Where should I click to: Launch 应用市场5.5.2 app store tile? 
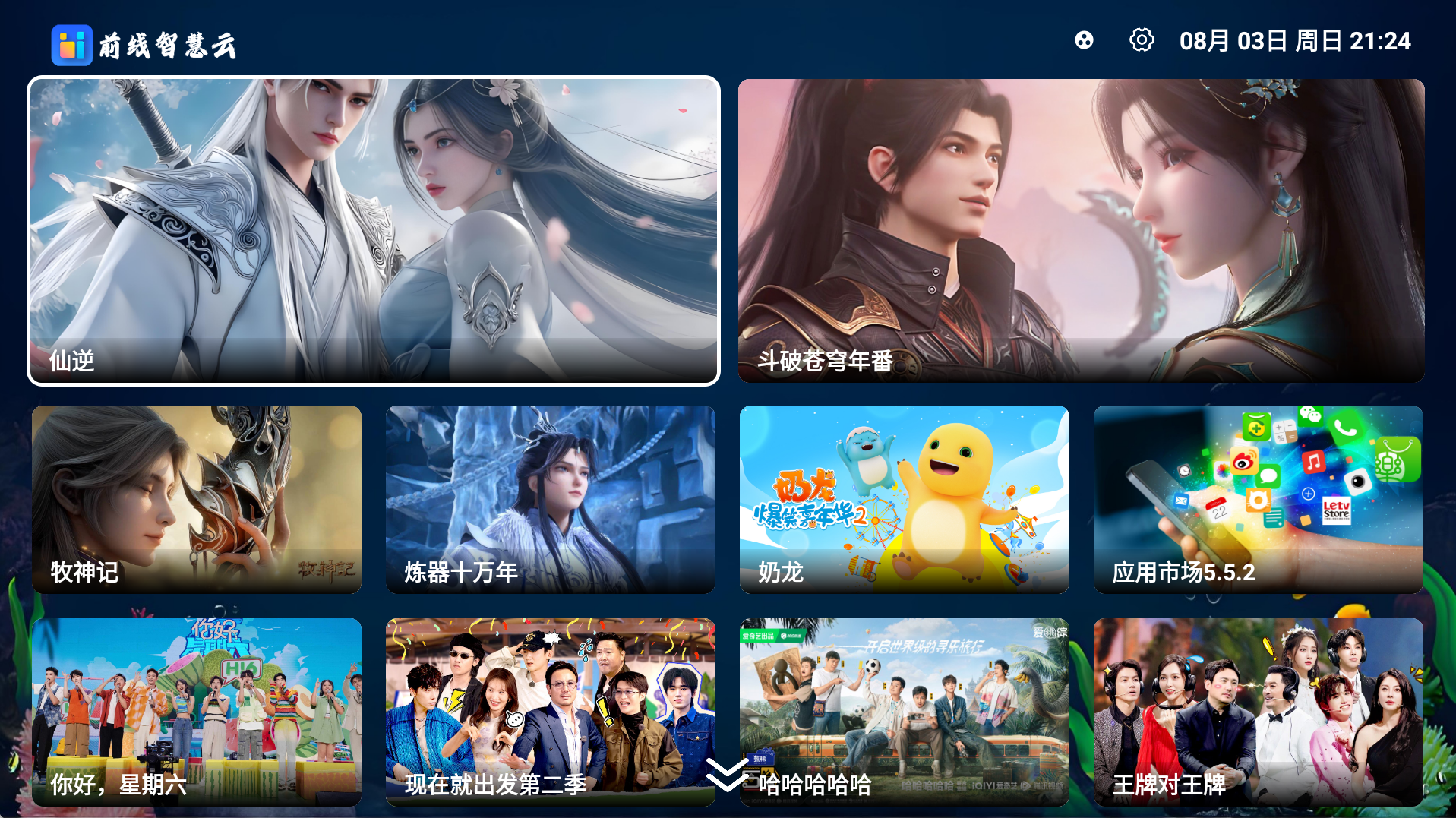tap(1258, 499)
